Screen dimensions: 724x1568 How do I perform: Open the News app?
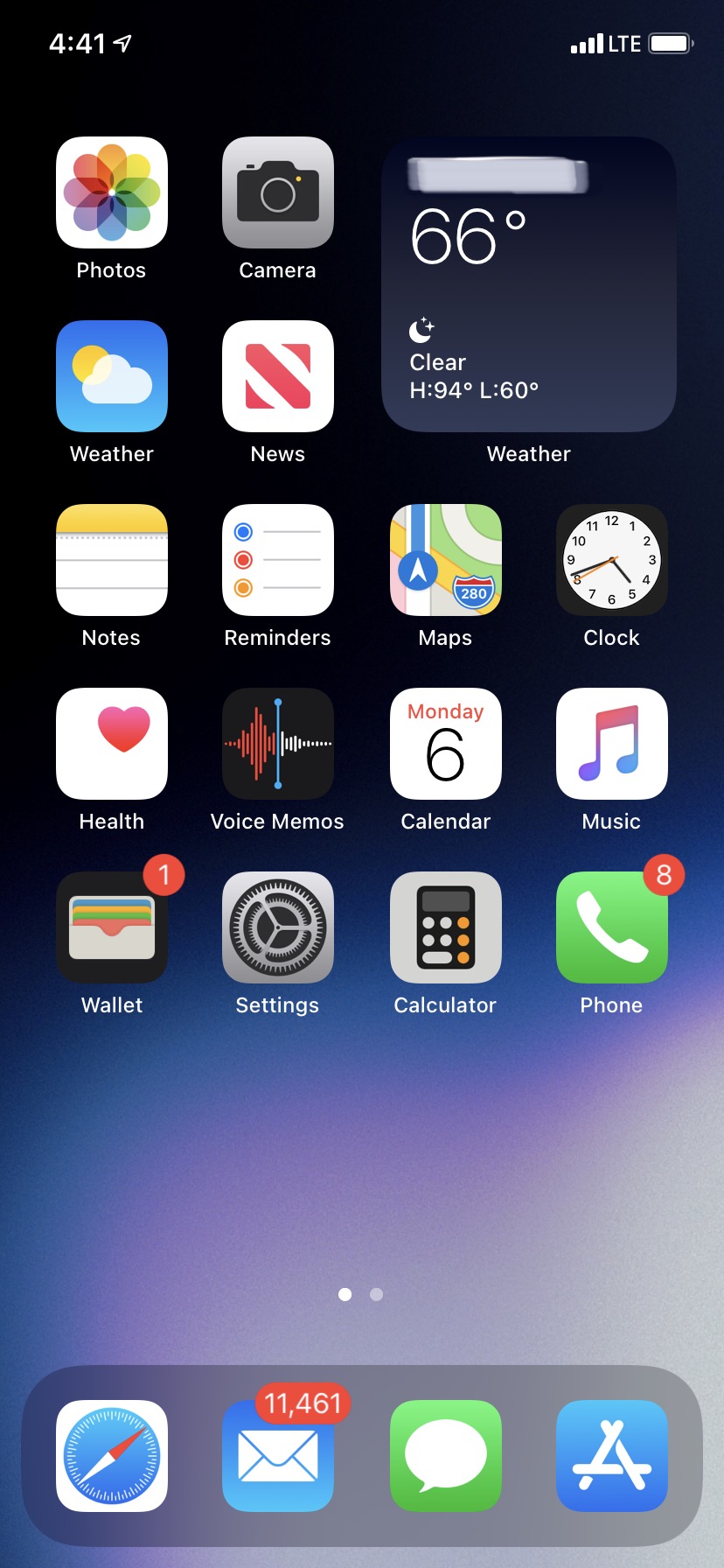click(278, 376)
